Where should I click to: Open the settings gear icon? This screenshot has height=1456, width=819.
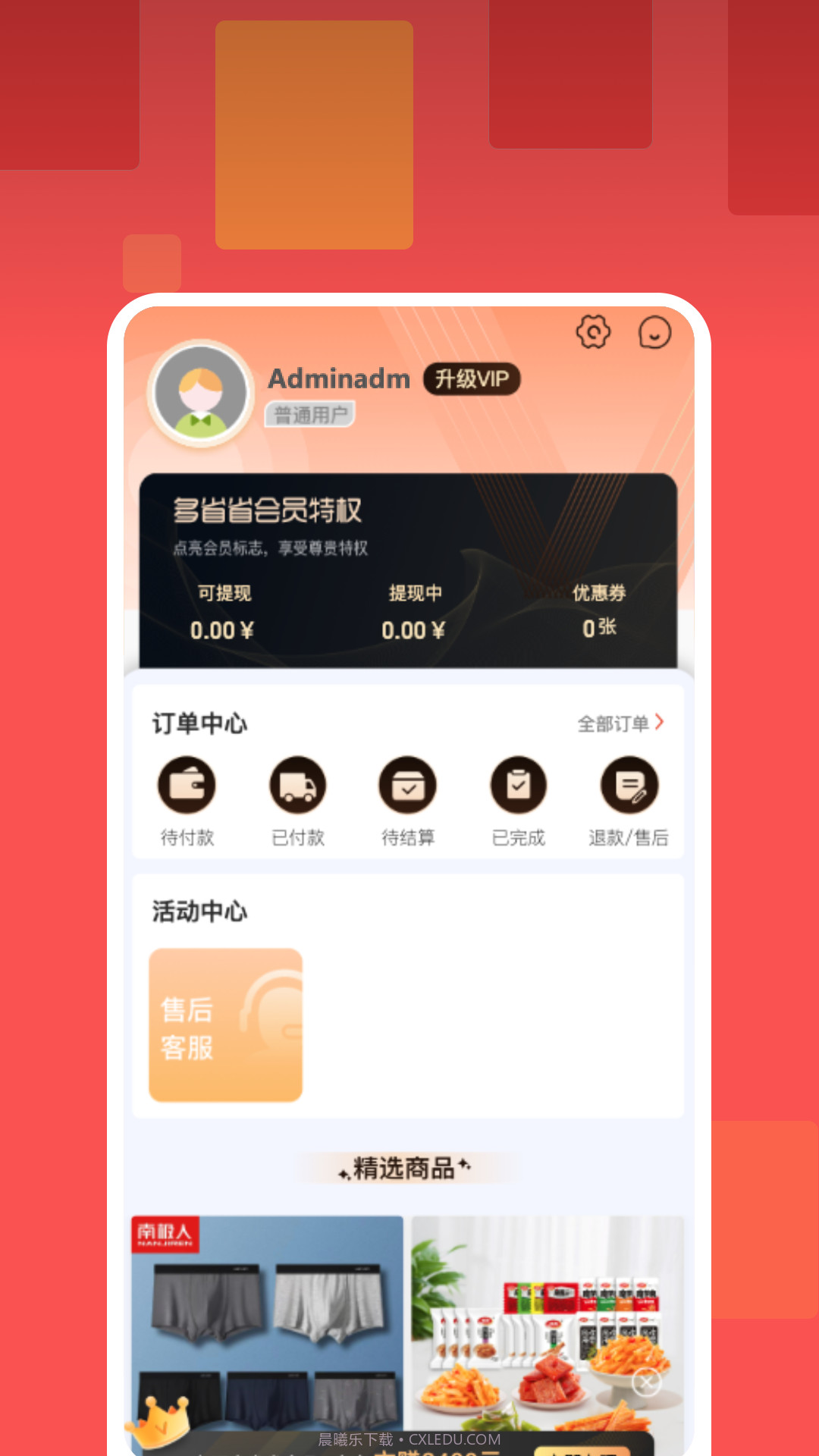point(595,333)
